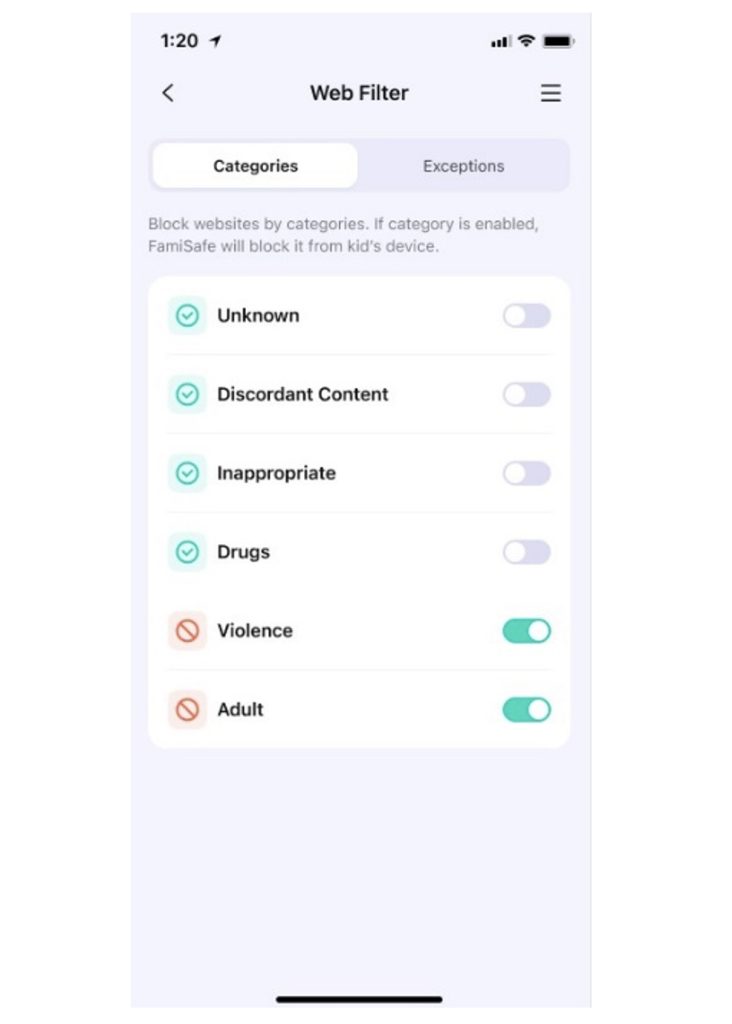Turn on the Discordant Content toggle
The image size is (732, 1024).
526,394
